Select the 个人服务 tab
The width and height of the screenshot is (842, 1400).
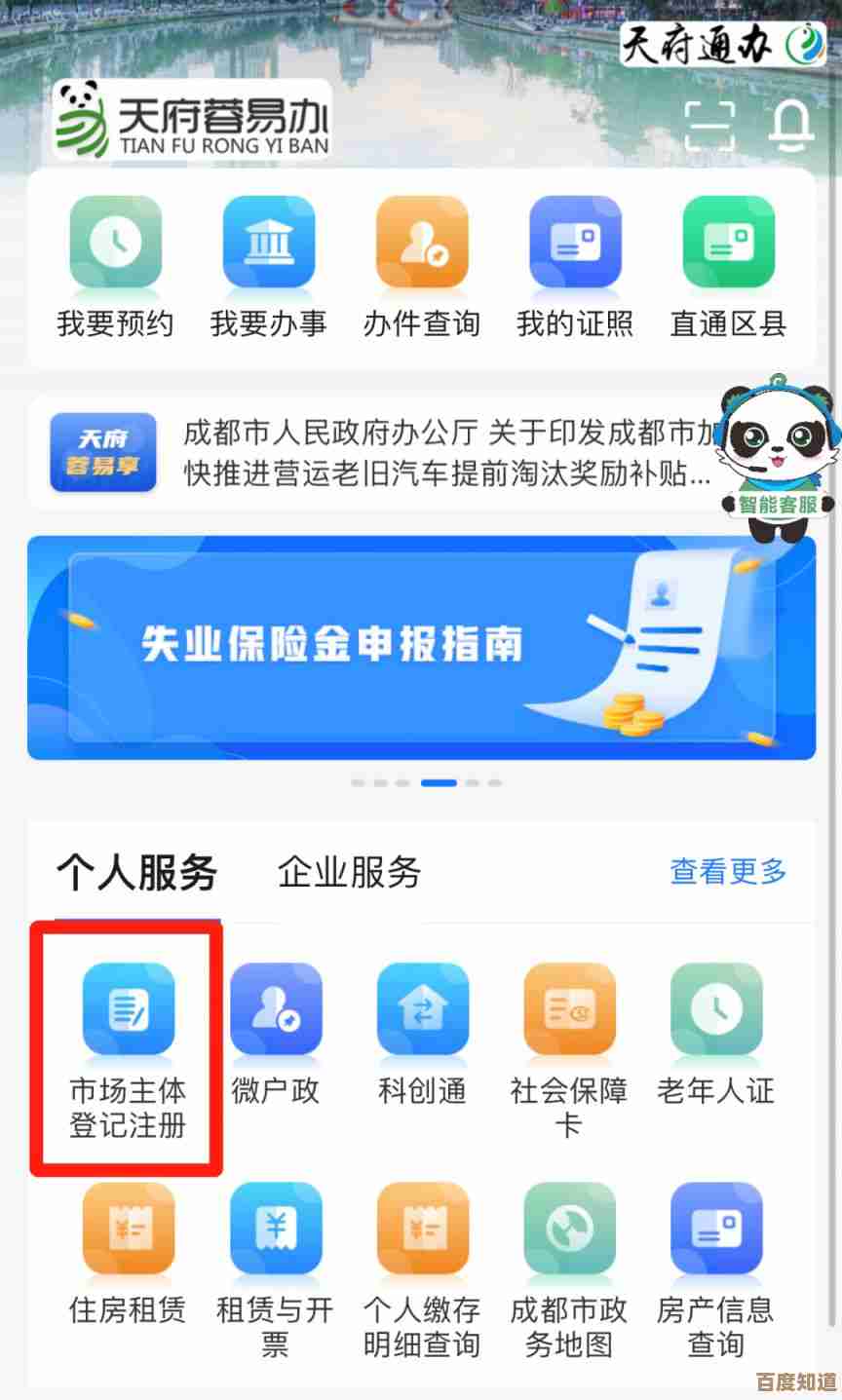click(x=136, y=873)
